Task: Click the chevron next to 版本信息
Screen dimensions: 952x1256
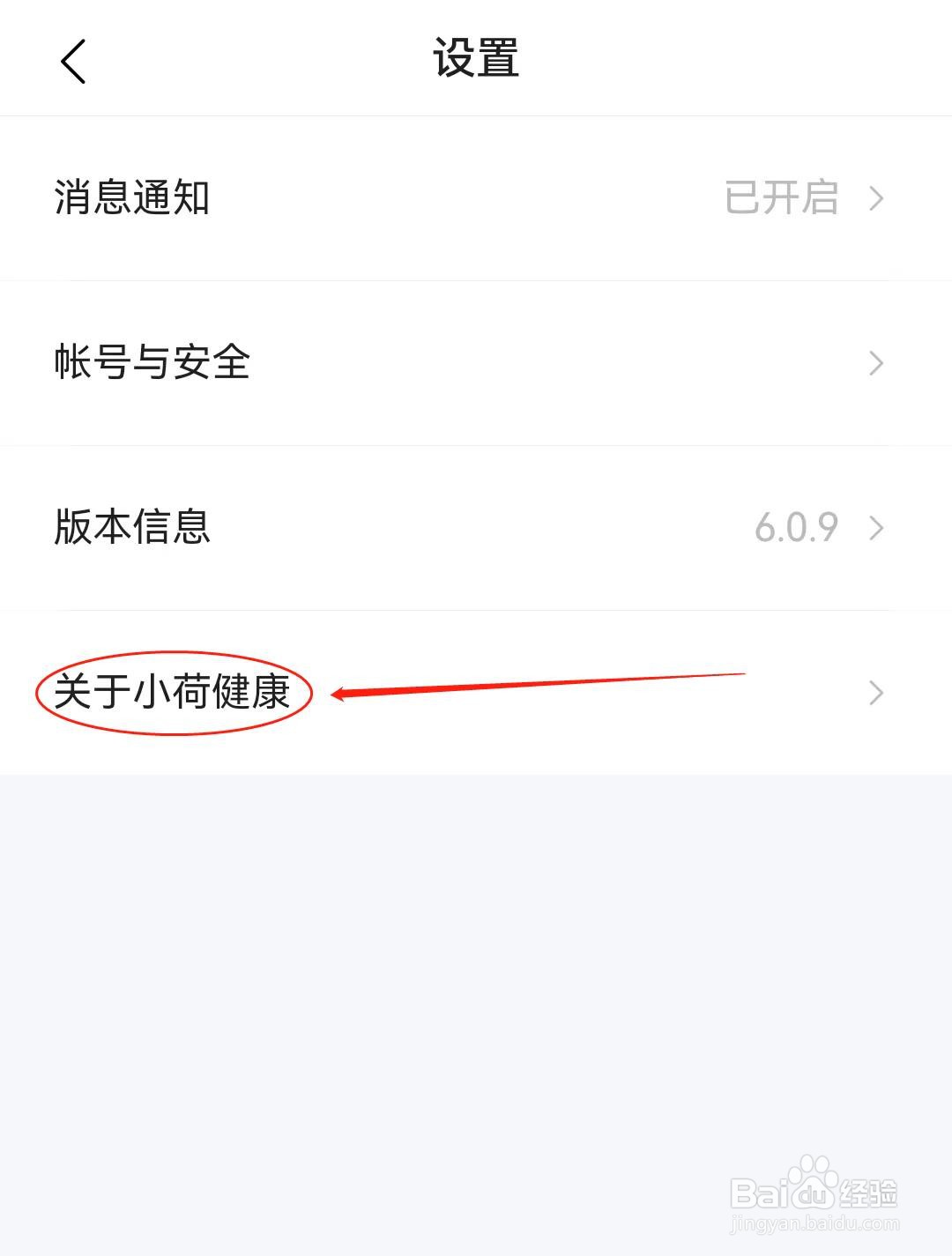Action: [x=874, y=528]
